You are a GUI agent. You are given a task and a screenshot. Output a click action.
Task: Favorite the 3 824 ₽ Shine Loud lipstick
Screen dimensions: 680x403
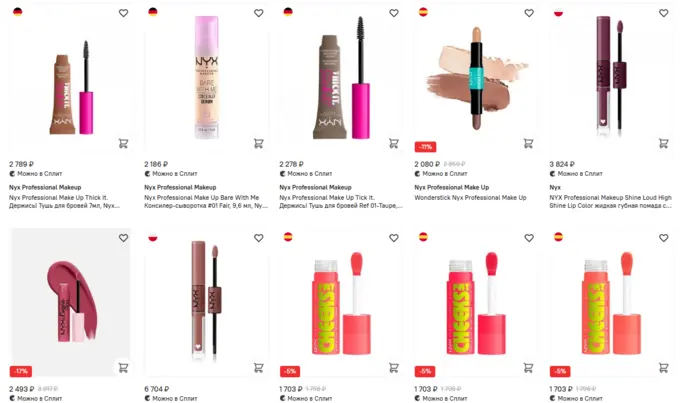663,14
